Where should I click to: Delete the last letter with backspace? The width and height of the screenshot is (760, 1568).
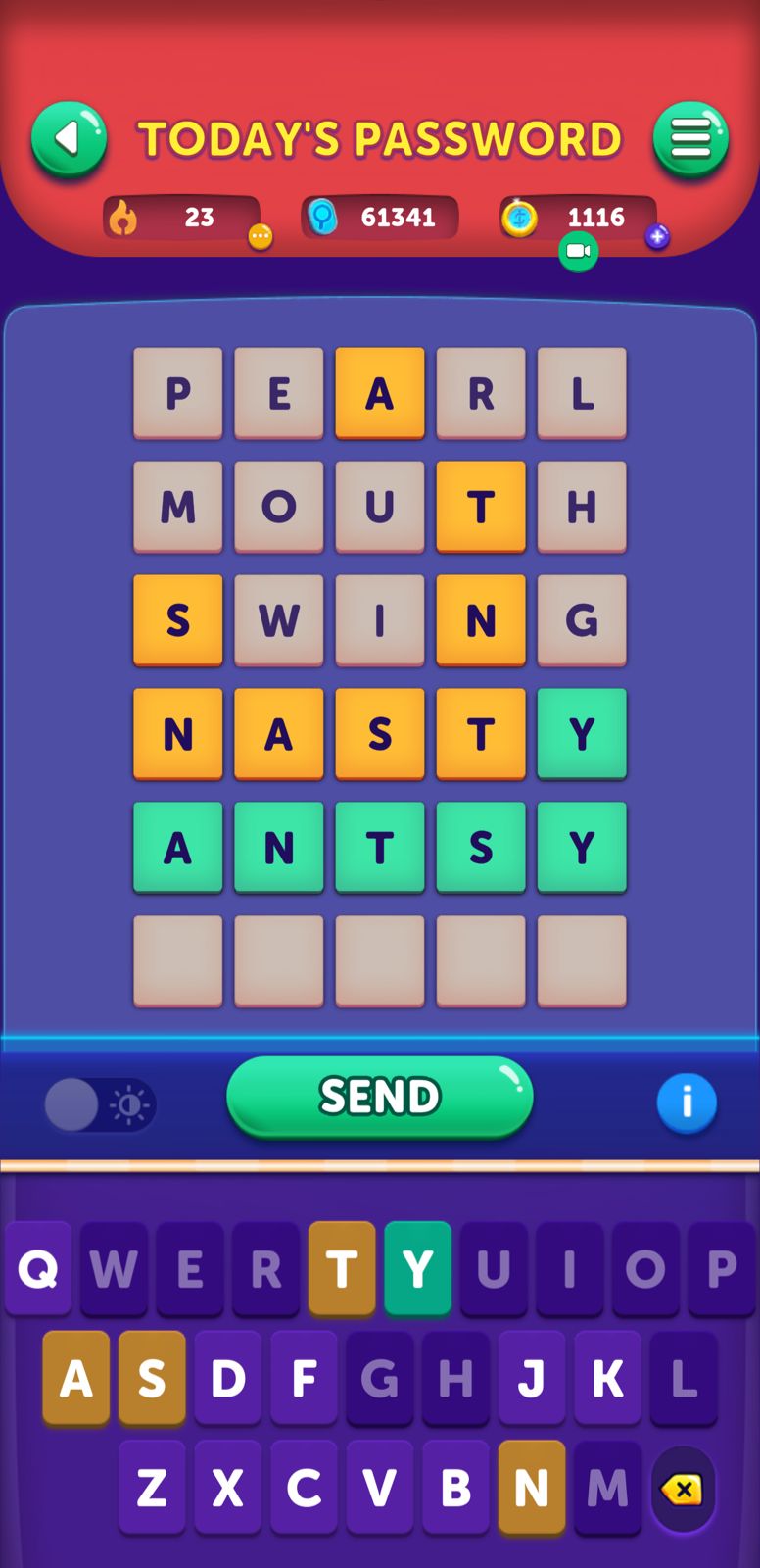click(x=682, y=1490)
